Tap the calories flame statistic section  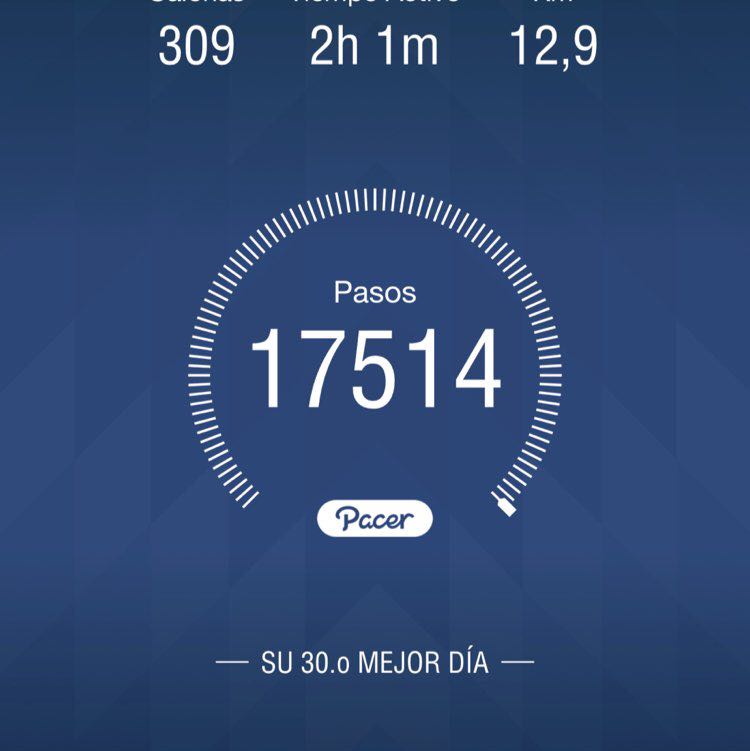[x=198, y=30]
